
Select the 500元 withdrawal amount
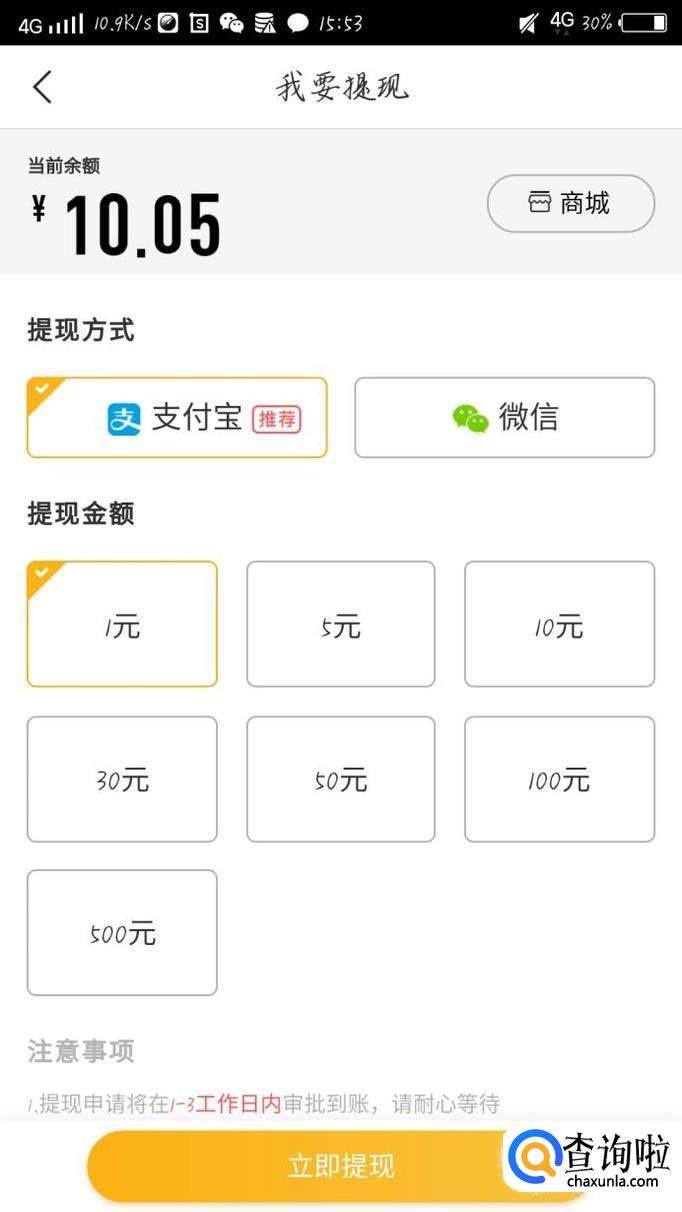122,933
